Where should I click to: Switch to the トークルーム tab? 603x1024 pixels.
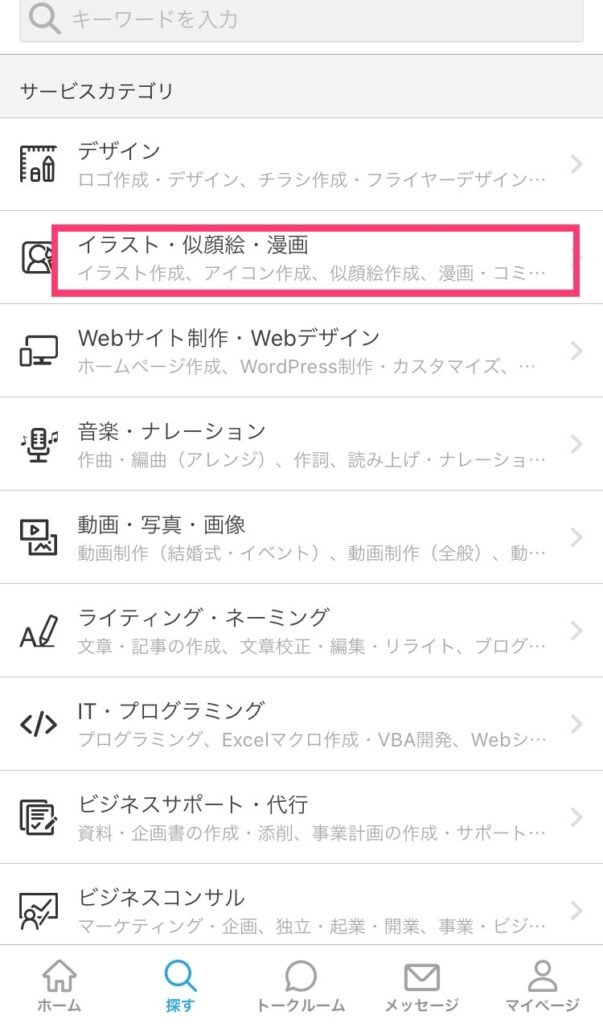[301, 985]
